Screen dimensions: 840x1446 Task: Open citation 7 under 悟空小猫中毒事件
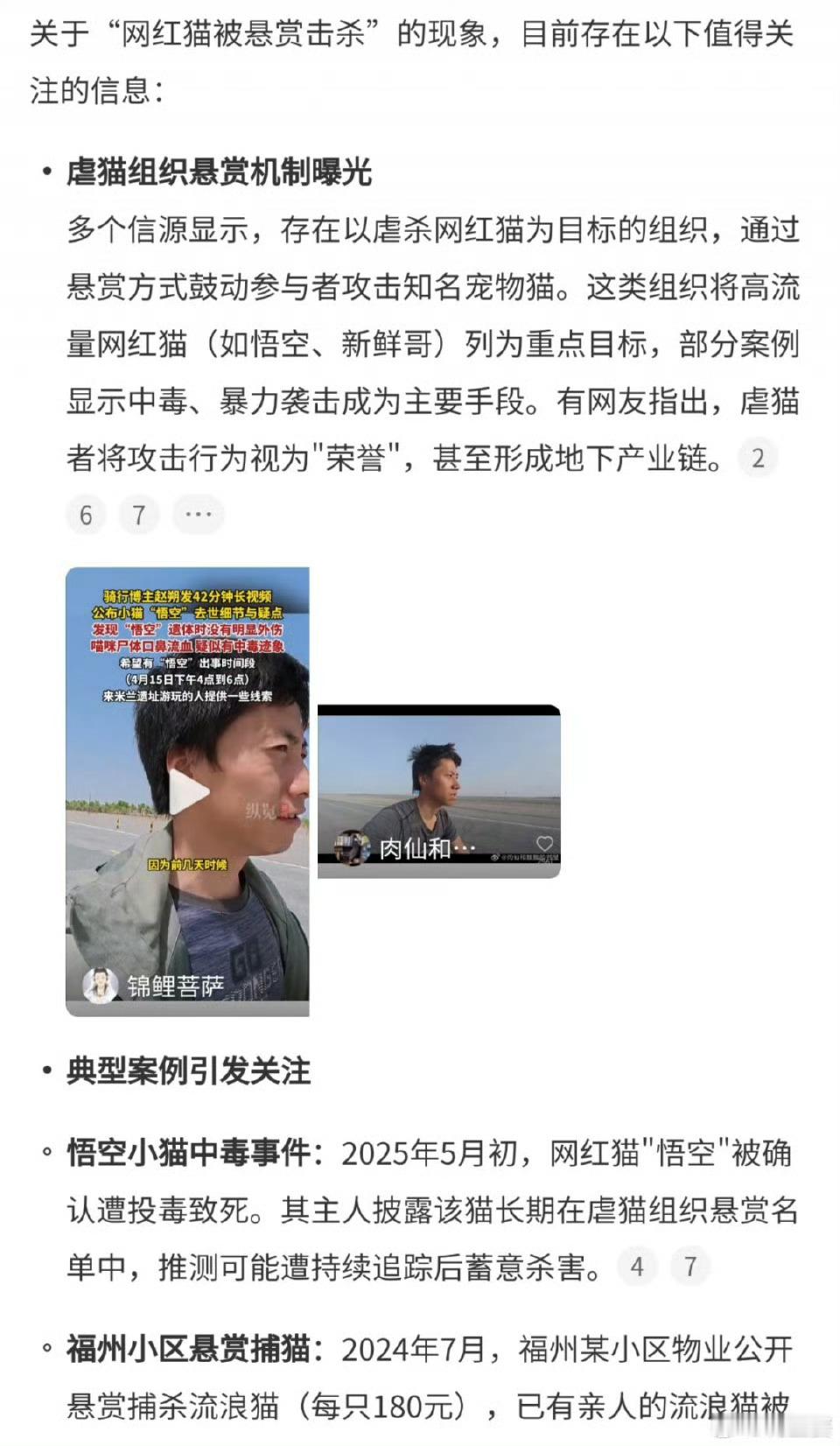[690, 1267]
